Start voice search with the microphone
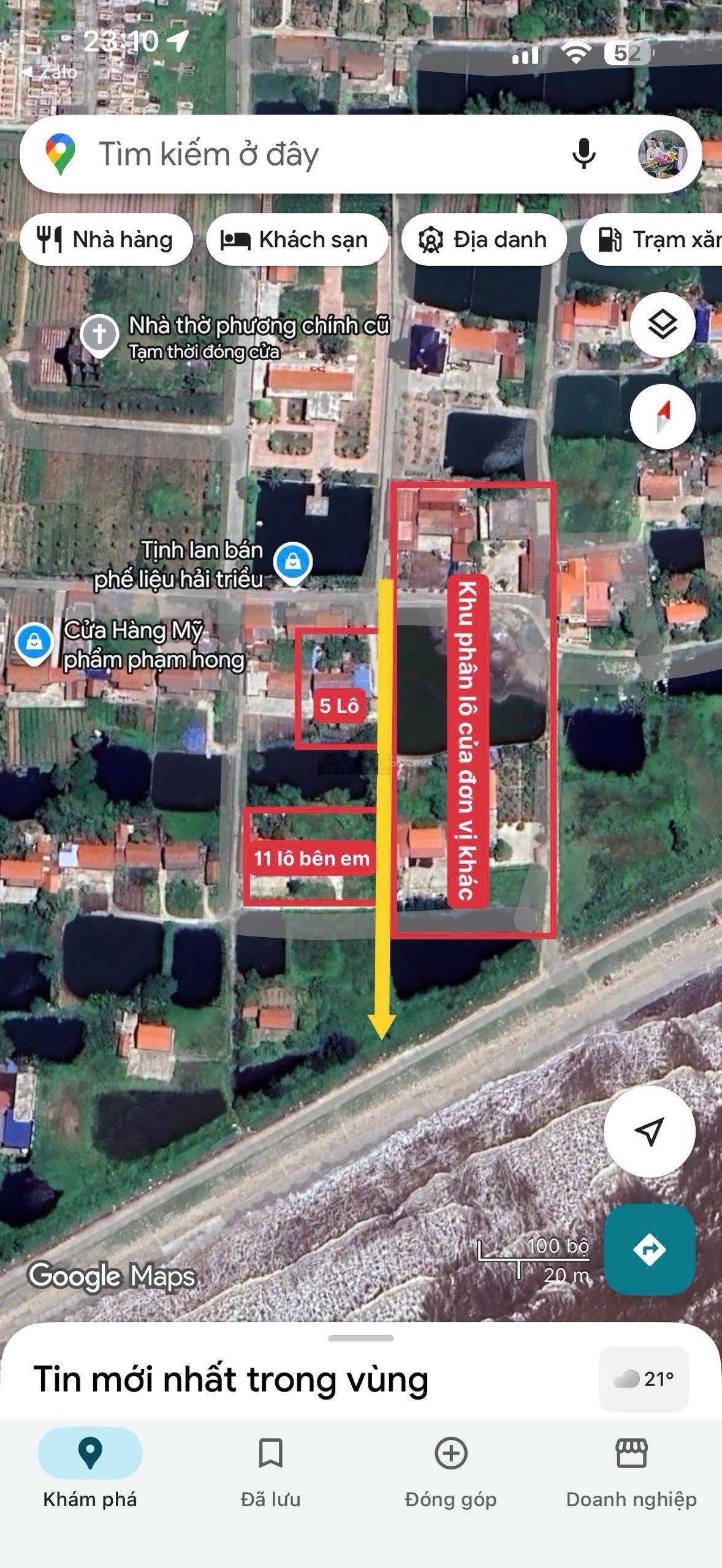The width and height of the screenshot is (722, 1568). coord(583,153)
